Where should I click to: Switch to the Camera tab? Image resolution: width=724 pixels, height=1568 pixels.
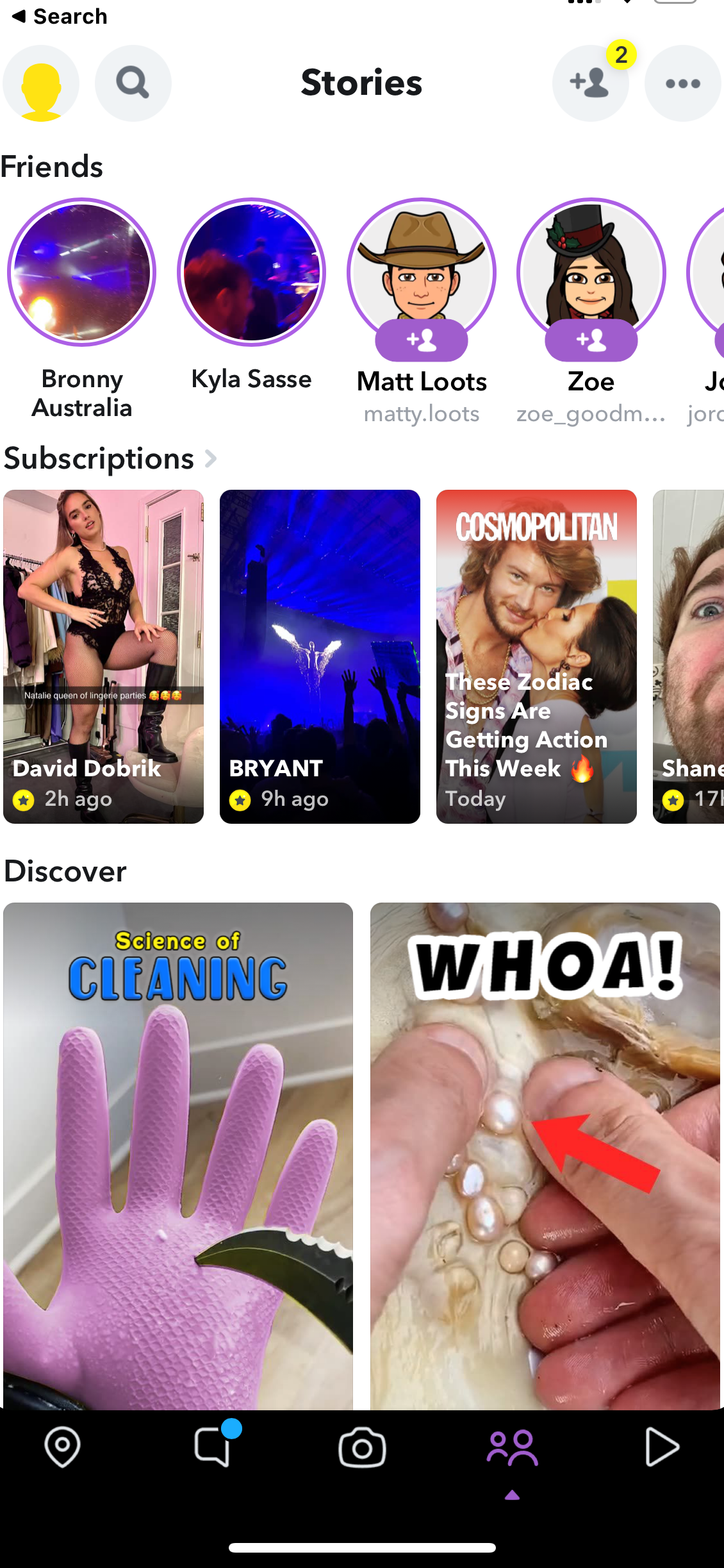click(x=362, y=1447)
